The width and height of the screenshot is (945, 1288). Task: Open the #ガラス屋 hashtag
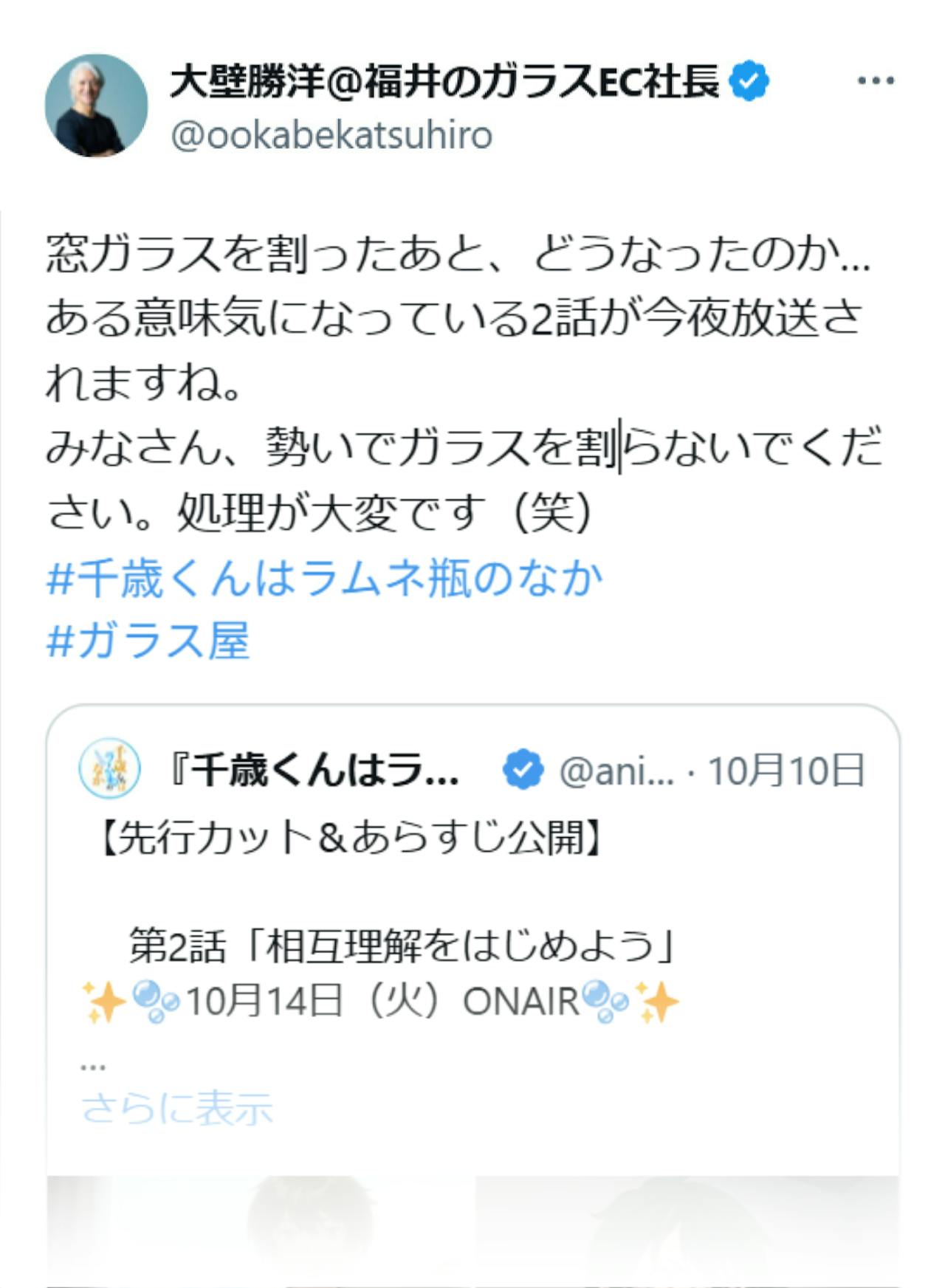148,640
